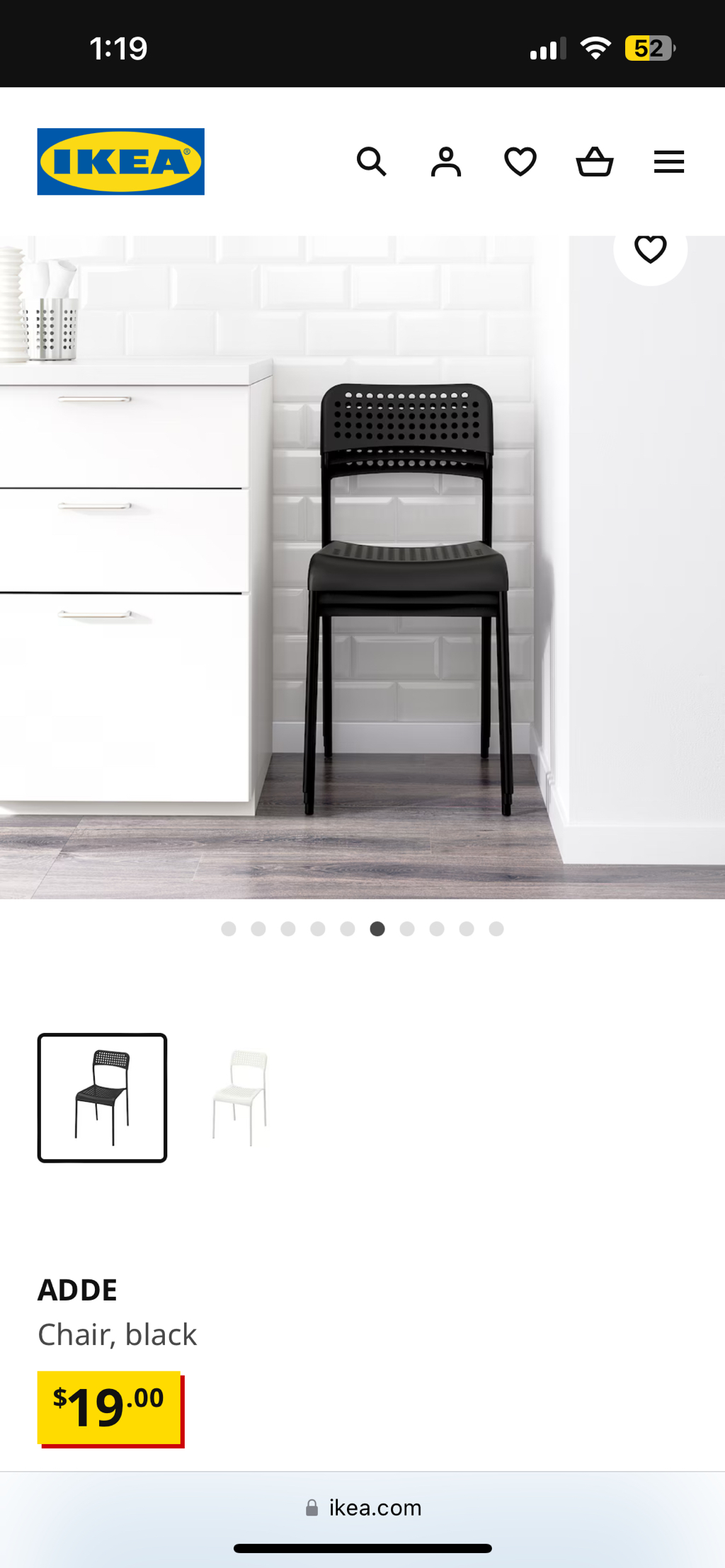
Task: Select the white chair variant
Action: (x=241, y=1097)
